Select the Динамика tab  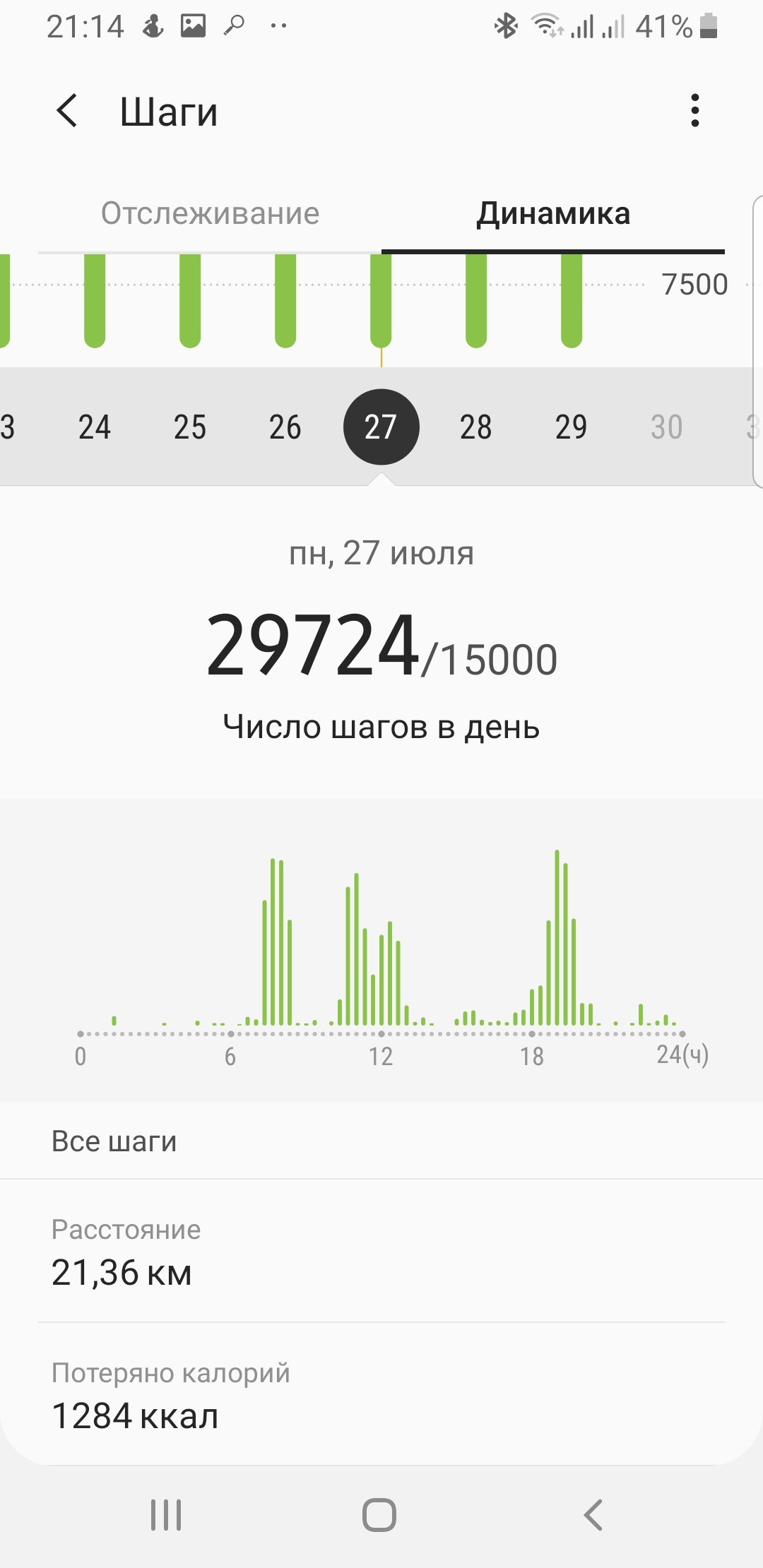click(x=553, y=213)
